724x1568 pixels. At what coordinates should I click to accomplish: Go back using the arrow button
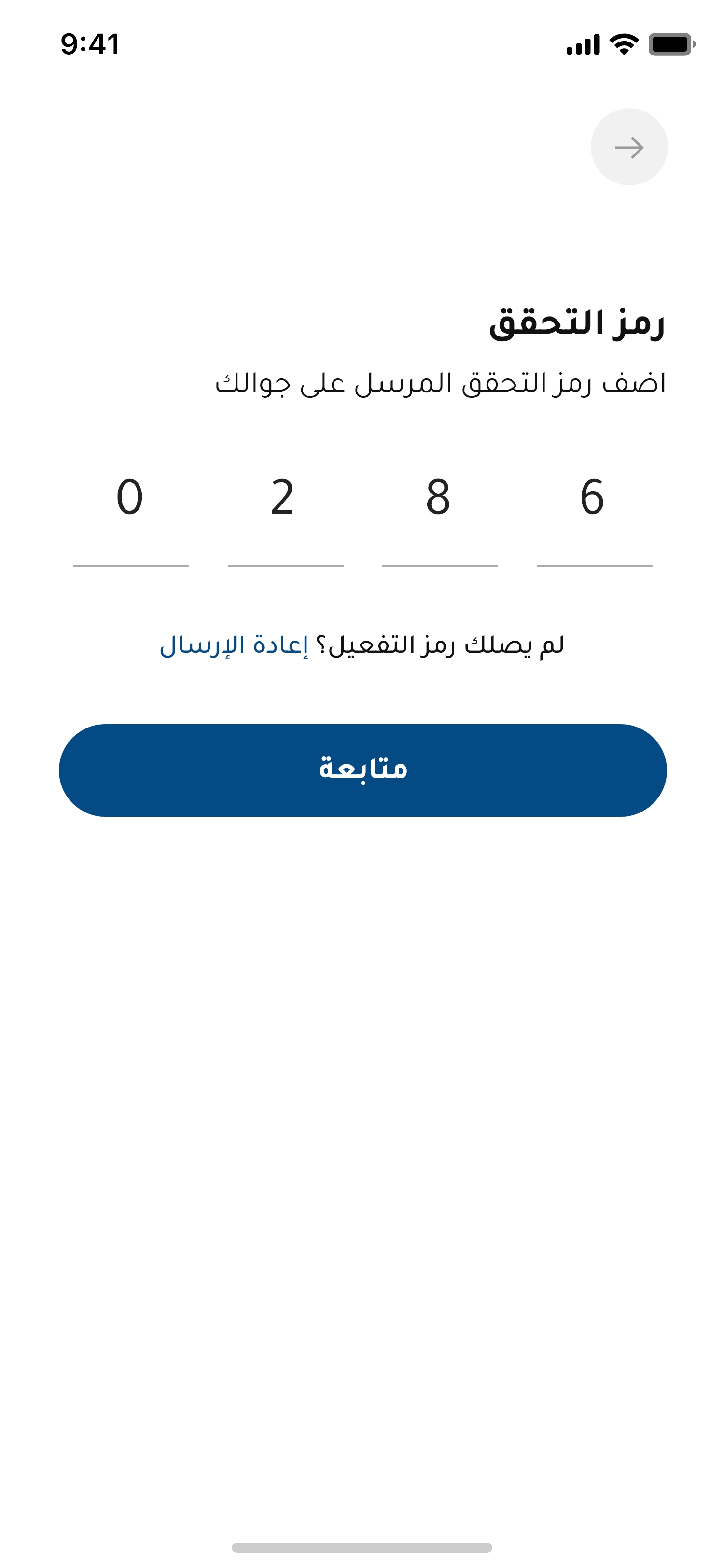628,147
